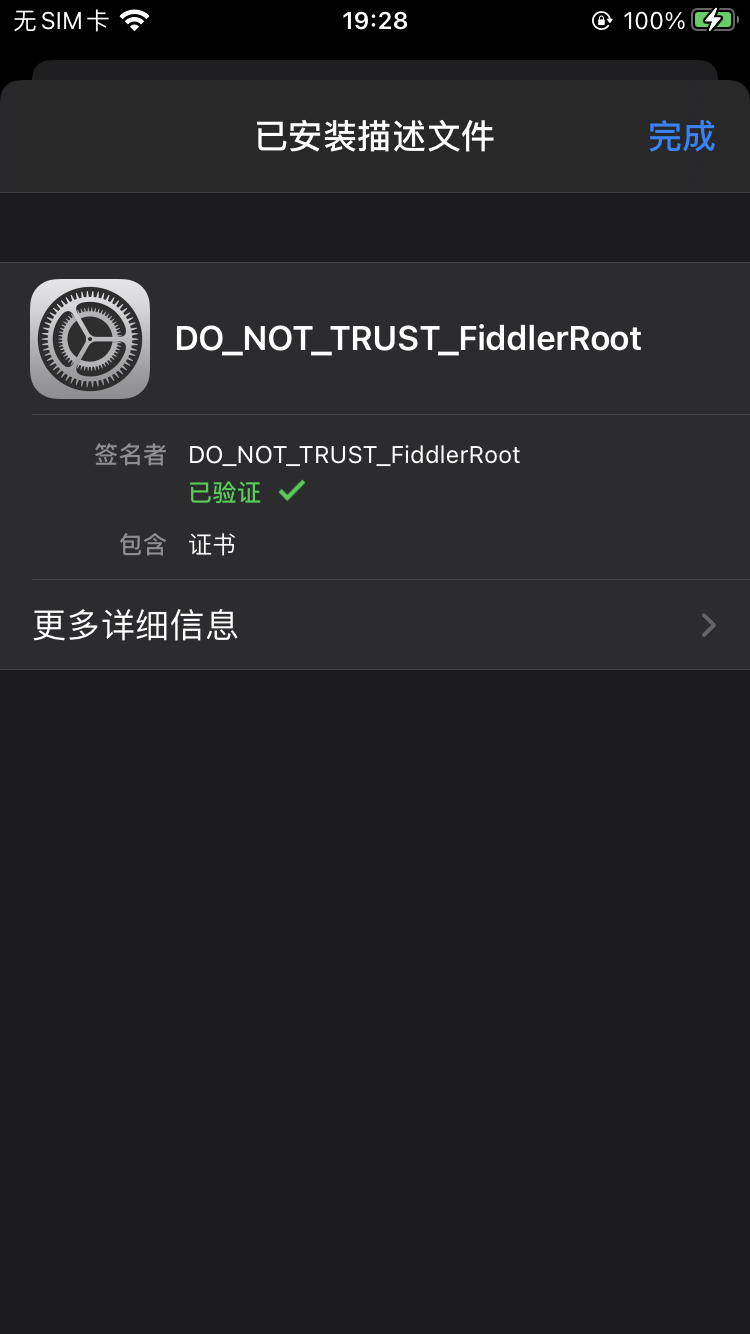Tap 完成 to finish profile installation
Screen dimensions: 750x1334
(x=681, y=136)
